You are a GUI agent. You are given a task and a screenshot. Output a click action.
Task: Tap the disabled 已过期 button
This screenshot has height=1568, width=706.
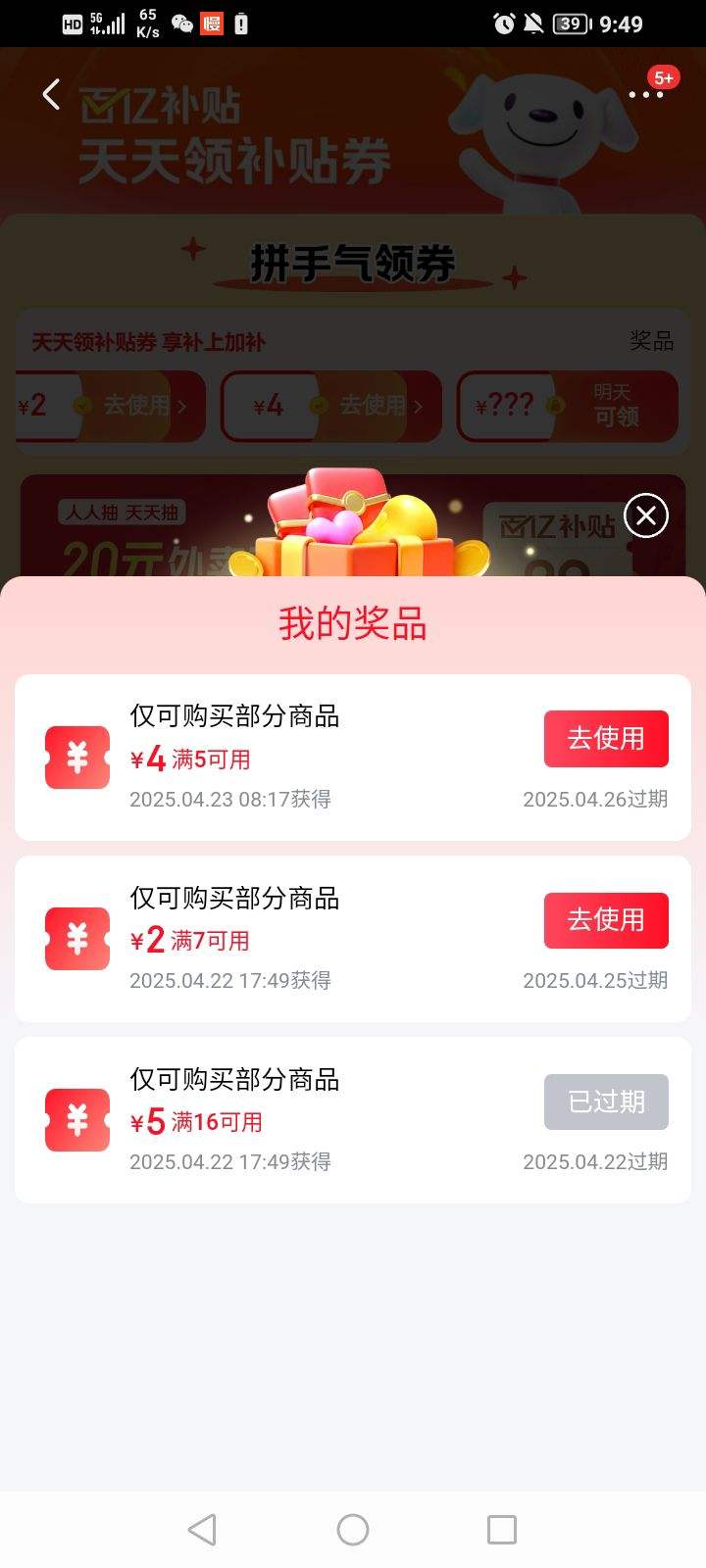(x=606, y=1102)
